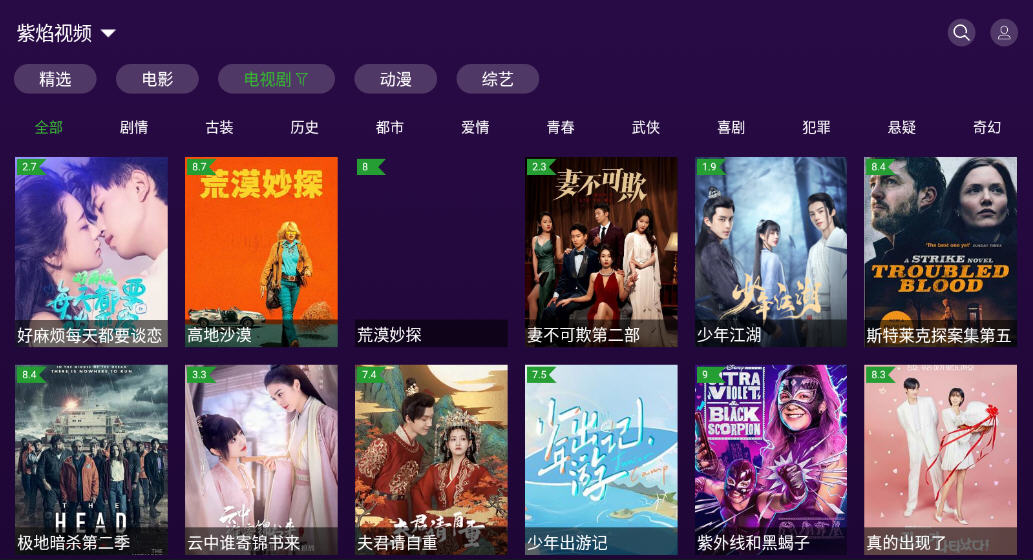Switch to the 电影 tab
This screenshot has width=1033, height=560.
(157, 79)
